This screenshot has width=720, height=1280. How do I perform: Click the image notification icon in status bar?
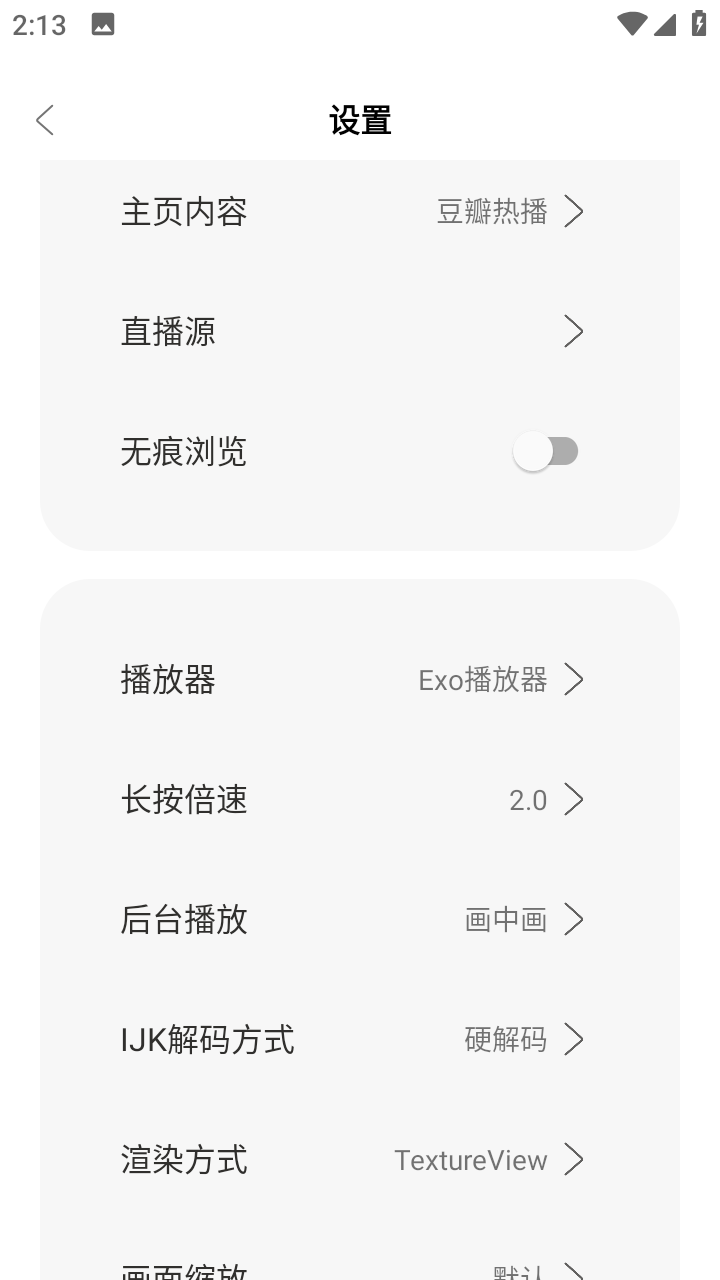click(101, 23)
